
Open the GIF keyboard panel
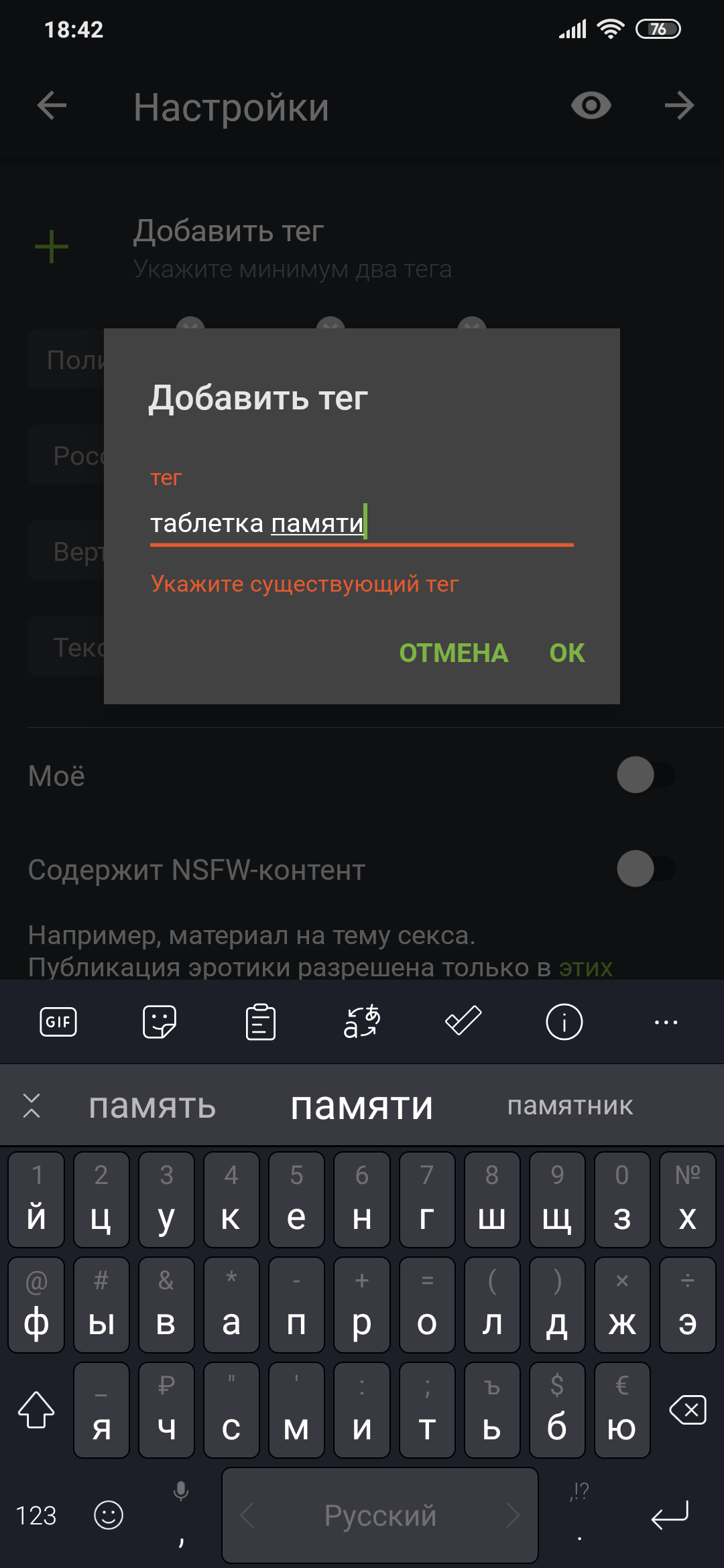pyautogui.click(x=58, y=1022)
